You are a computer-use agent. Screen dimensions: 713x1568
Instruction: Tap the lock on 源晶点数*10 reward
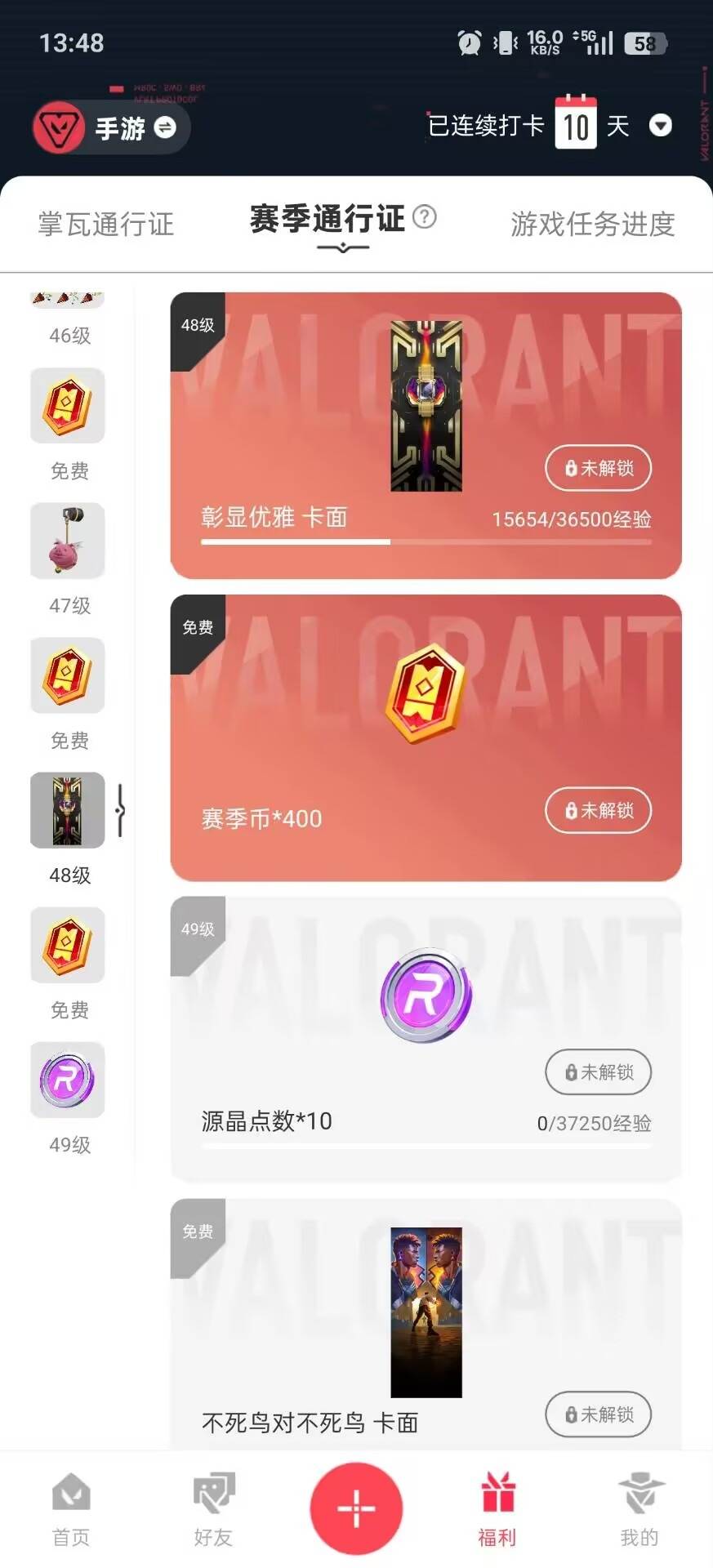coord(598,1072)
